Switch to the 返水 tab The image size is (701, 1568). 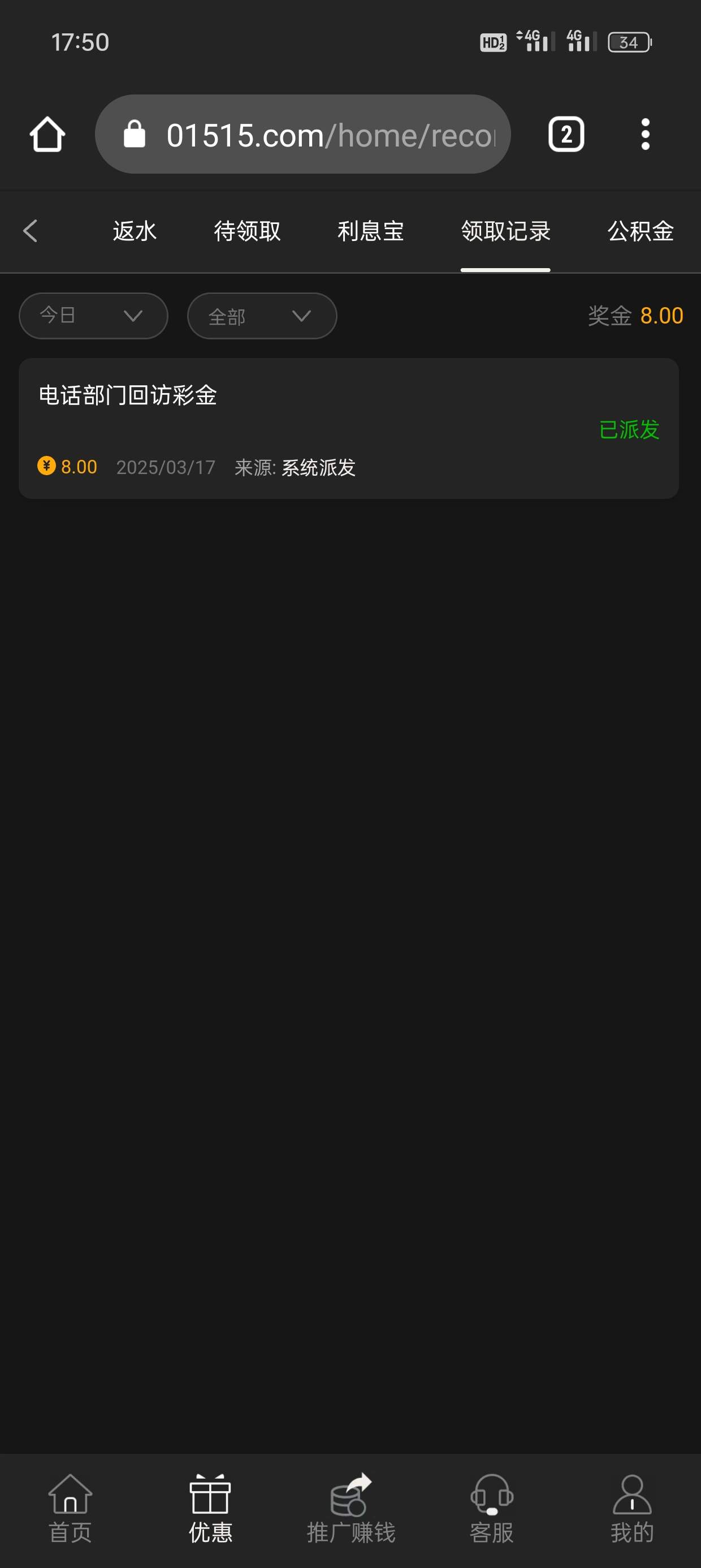coord(135,231)
